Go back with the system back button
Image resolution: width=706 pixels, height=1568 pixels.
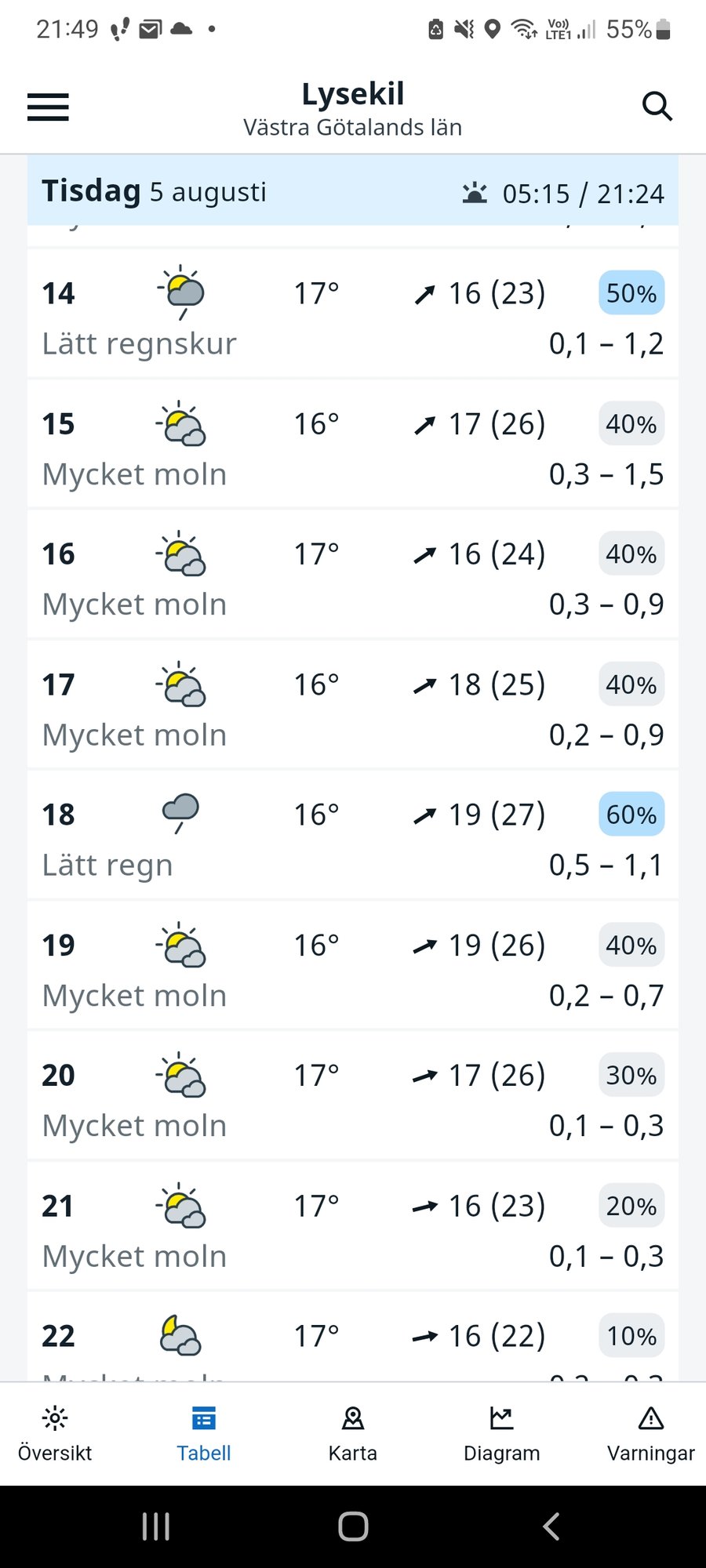(551, 1526)
